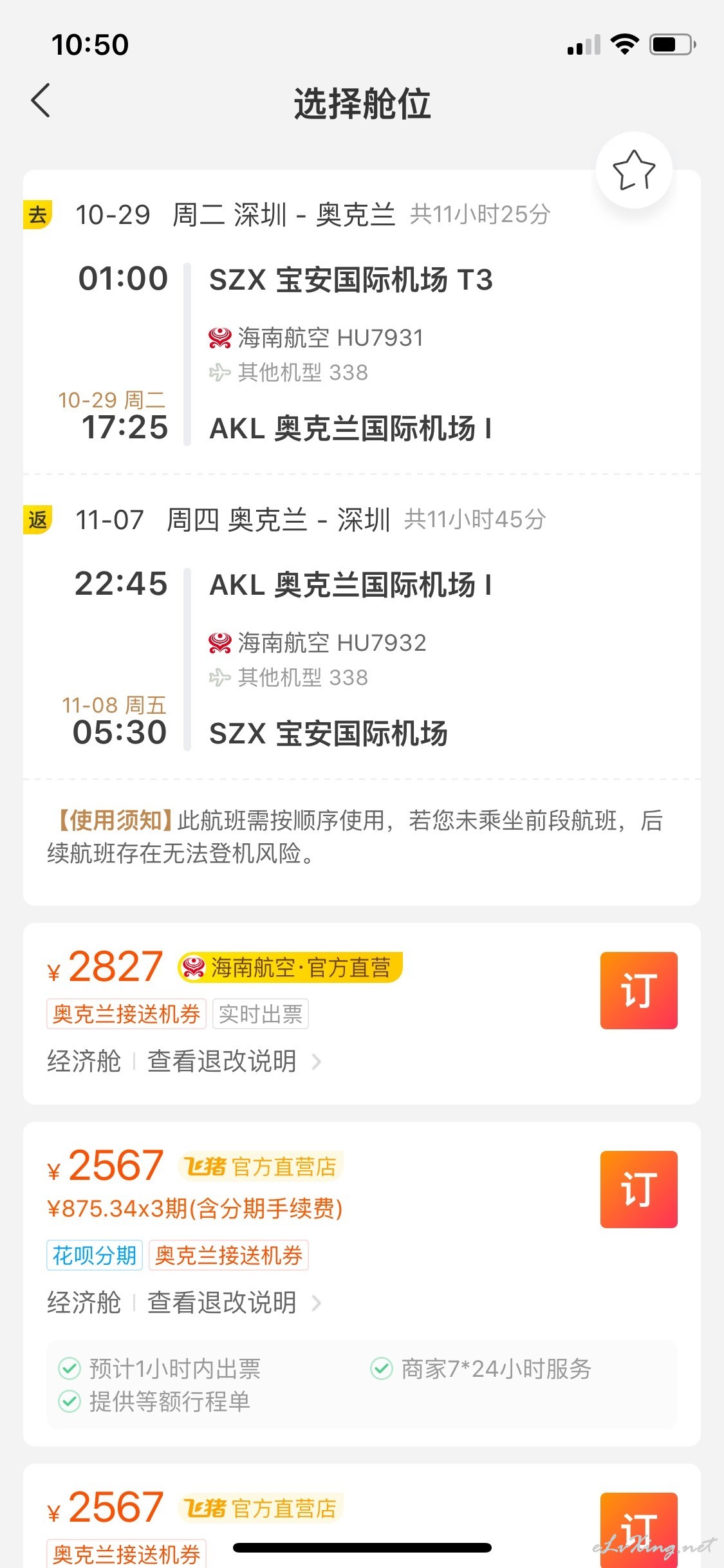Go back using the top-left arrow
Viewport: 724px width, 1568px height.
point(41,101)
